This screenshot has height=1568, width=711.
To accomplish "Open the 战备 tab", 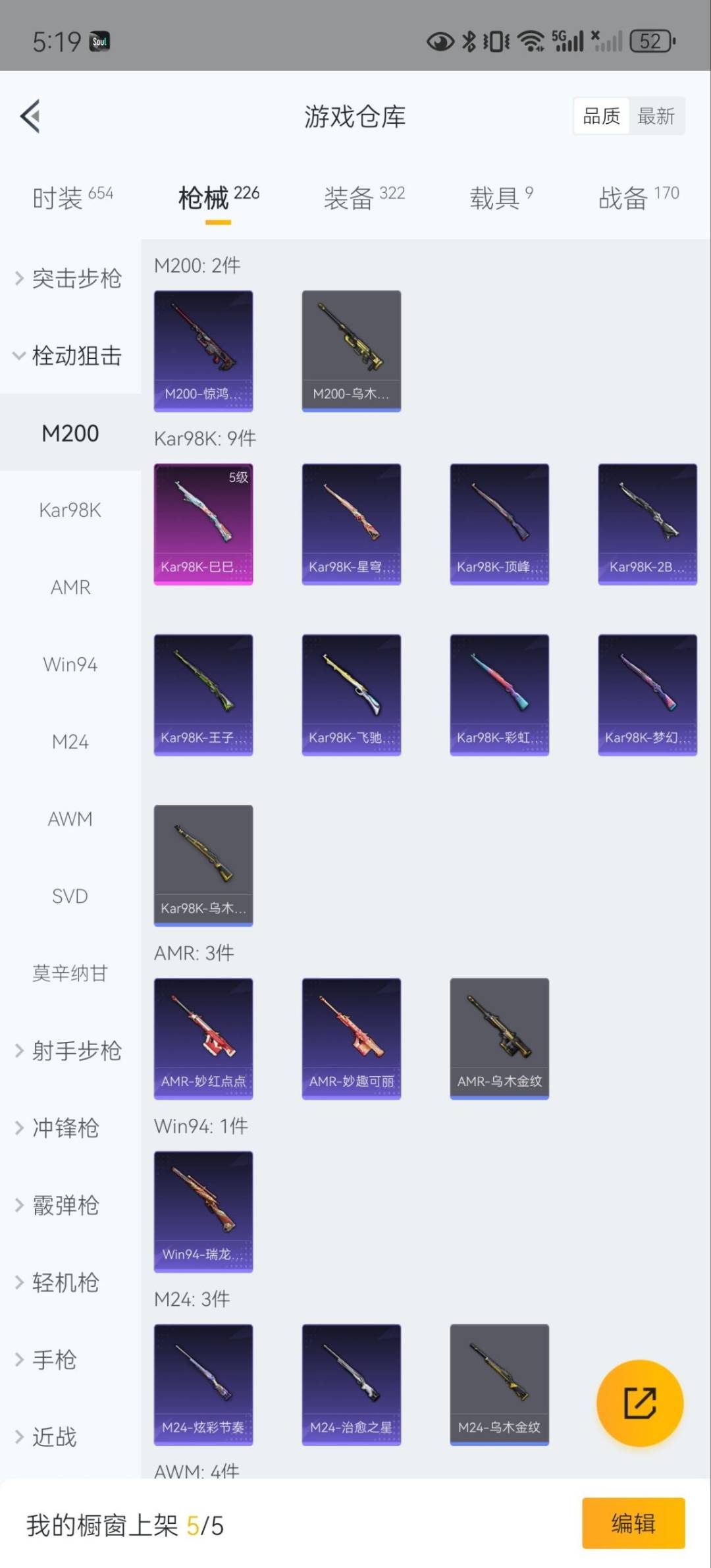I will 638,197.
